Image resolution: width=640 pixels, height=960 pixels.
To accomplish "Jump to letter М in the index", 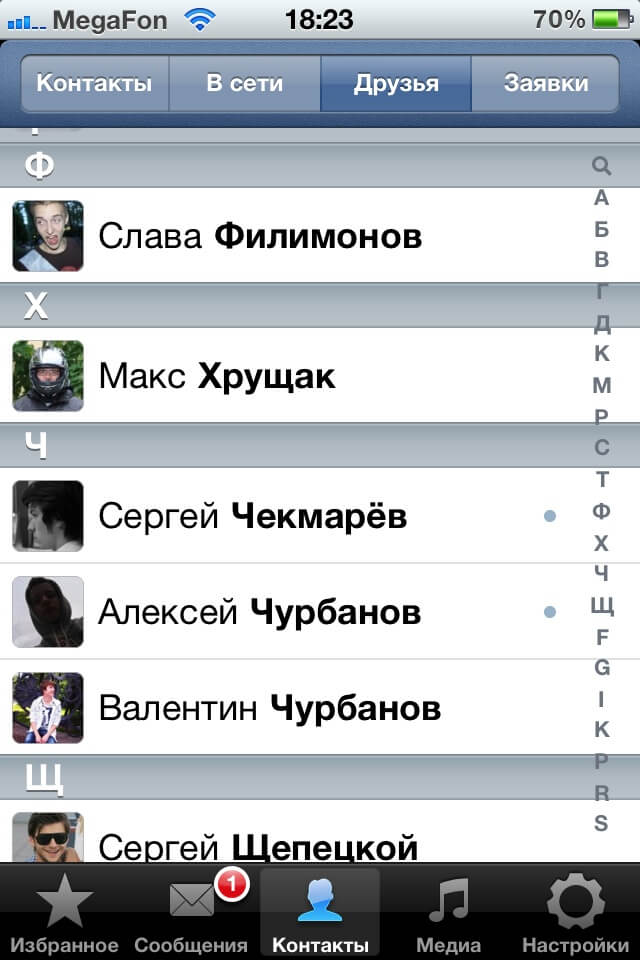I will coord(601,385).
